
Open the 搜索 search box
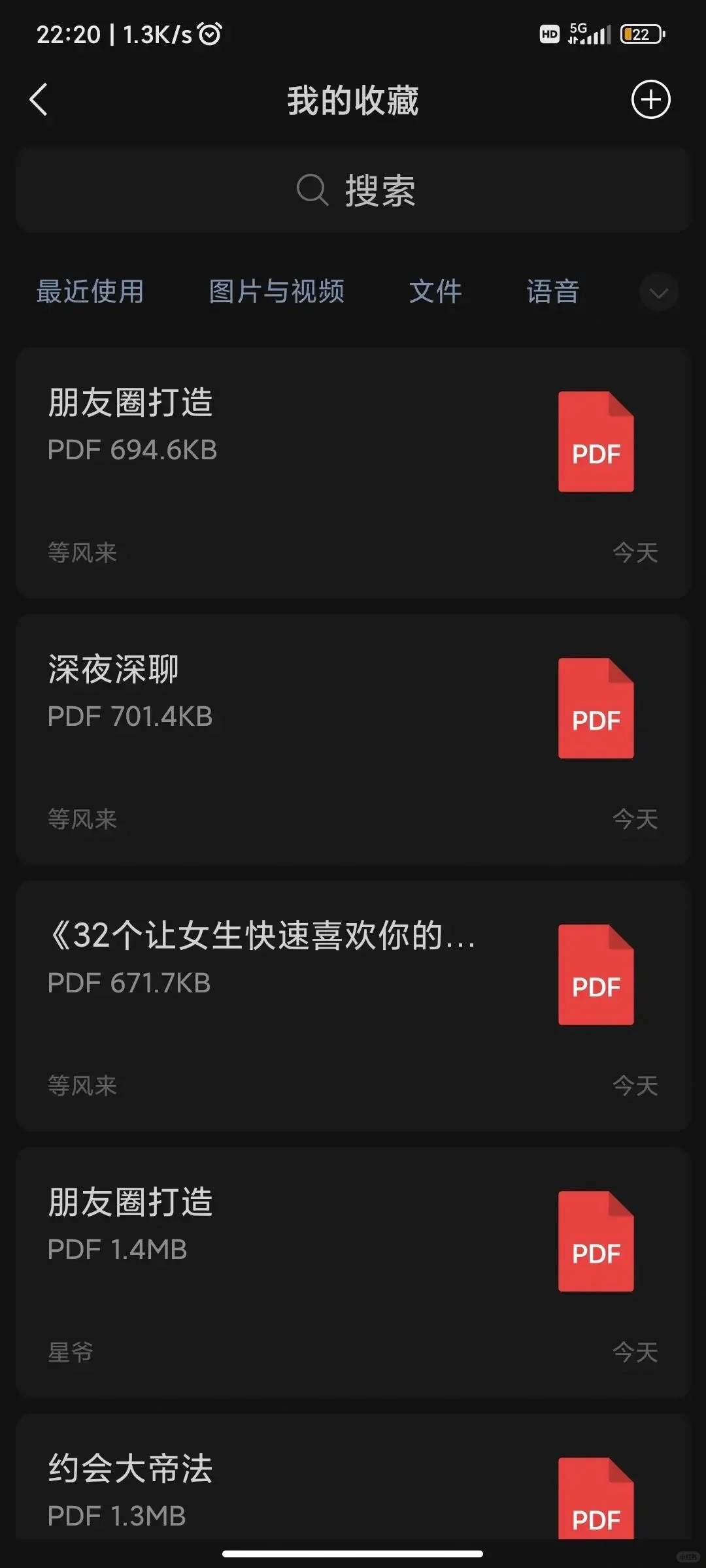click(353, 190)
